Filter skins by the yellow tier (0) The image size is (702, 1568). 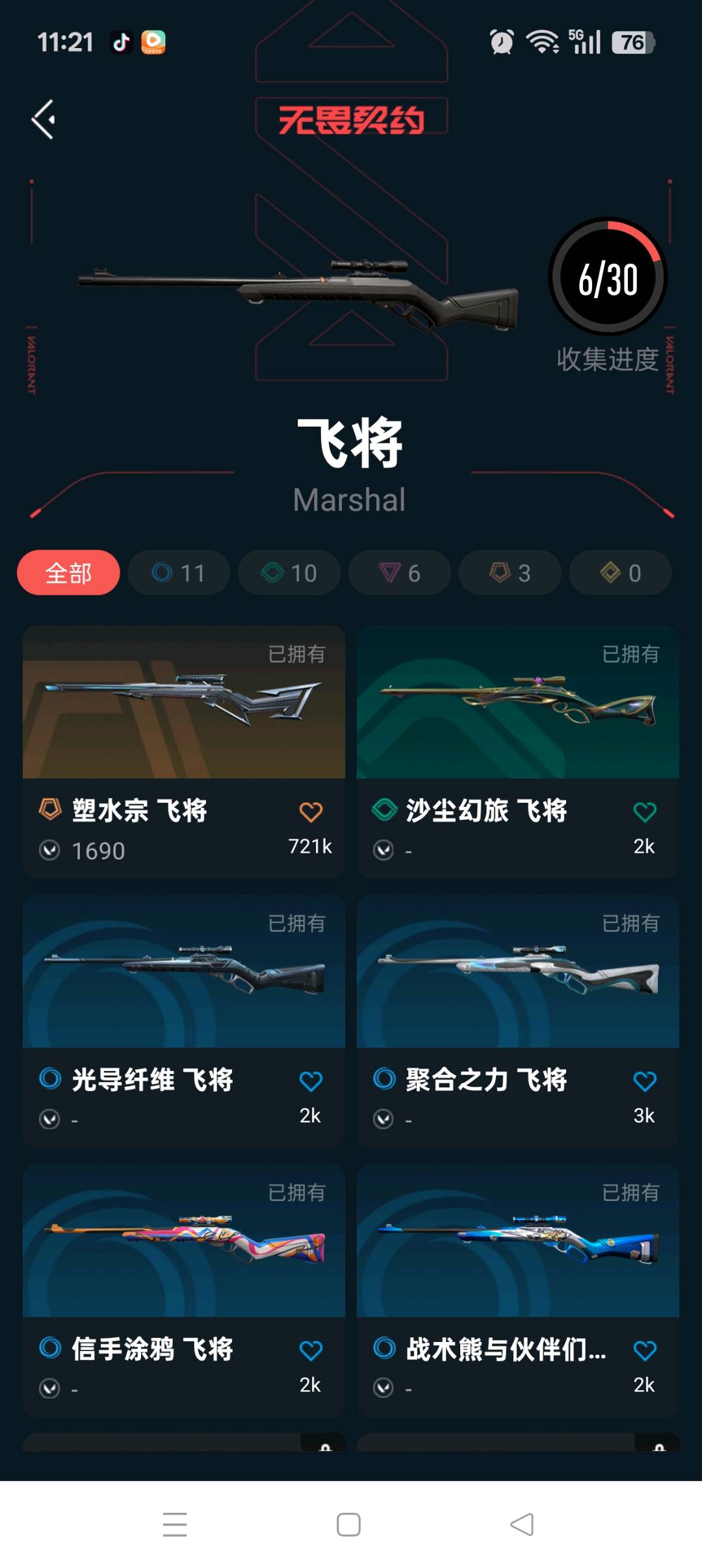[x=621, y=573]
